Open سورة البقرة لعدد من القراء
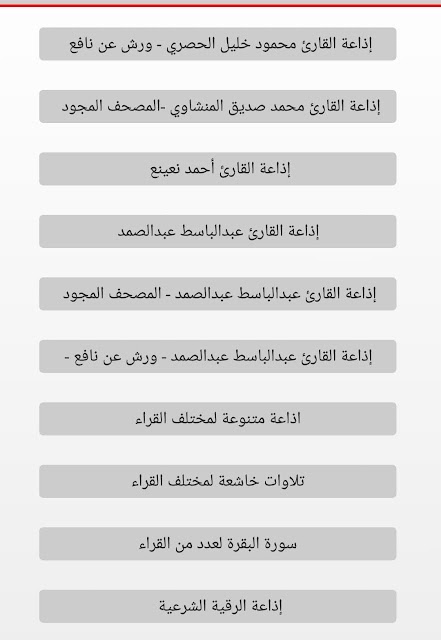Image resolution: width=441 pixels, height=640 pixels. pos(218,544)
